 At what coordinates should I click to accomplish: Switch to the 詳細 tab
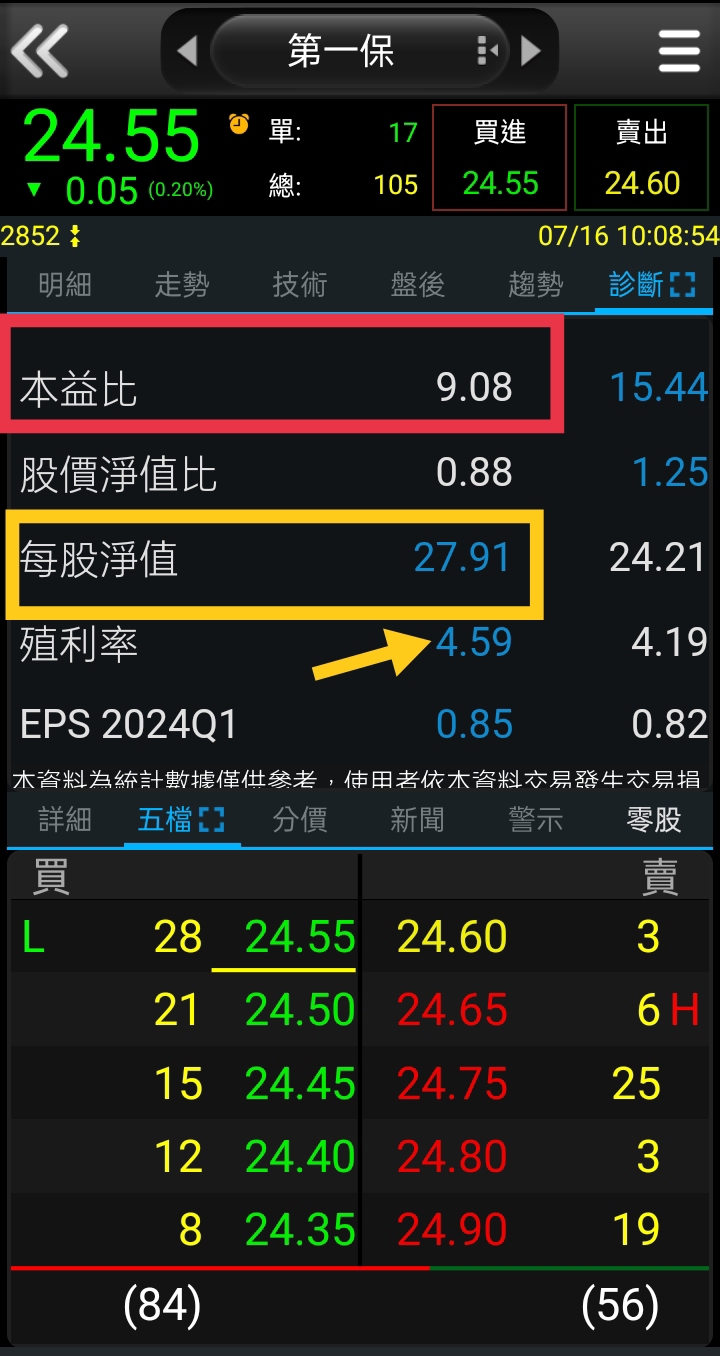click(x=65, y=820)
